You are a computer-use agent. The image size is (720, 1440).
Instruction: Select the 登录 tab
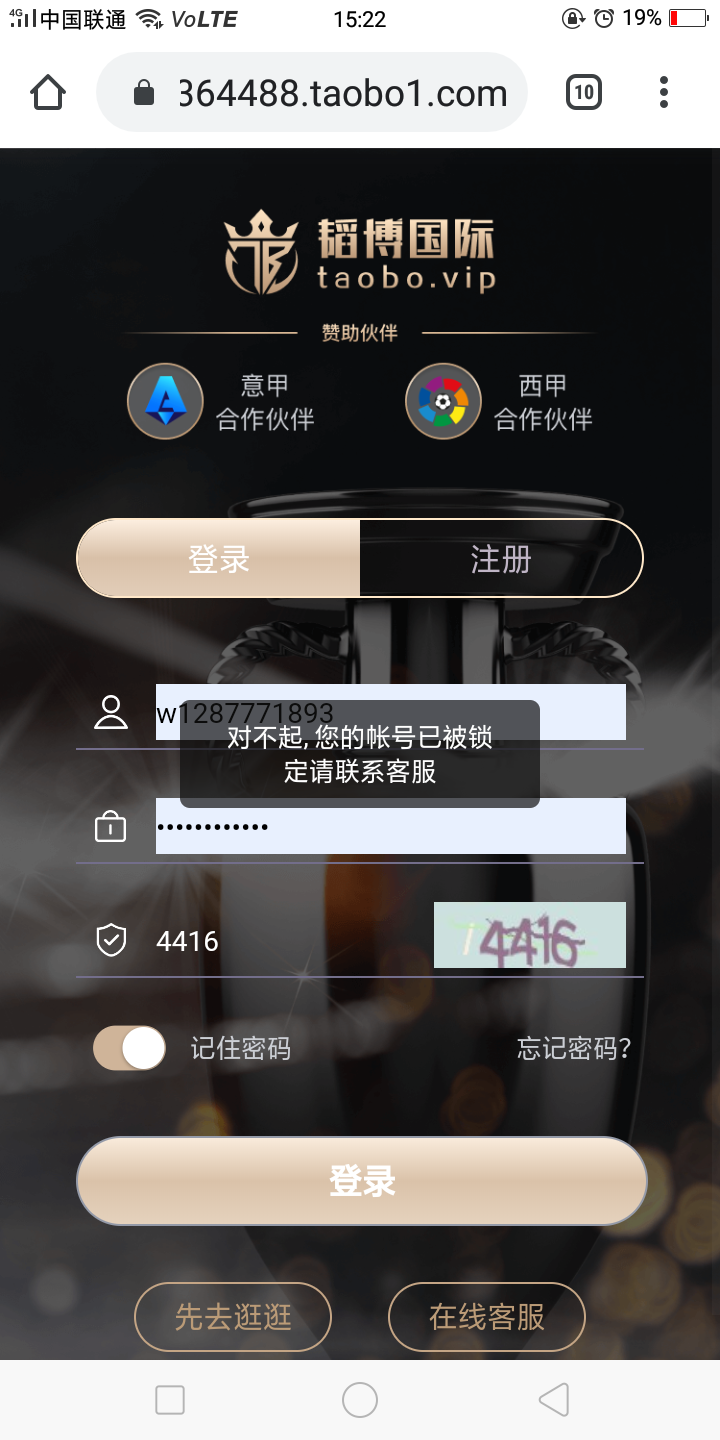[x=218, y=558]
